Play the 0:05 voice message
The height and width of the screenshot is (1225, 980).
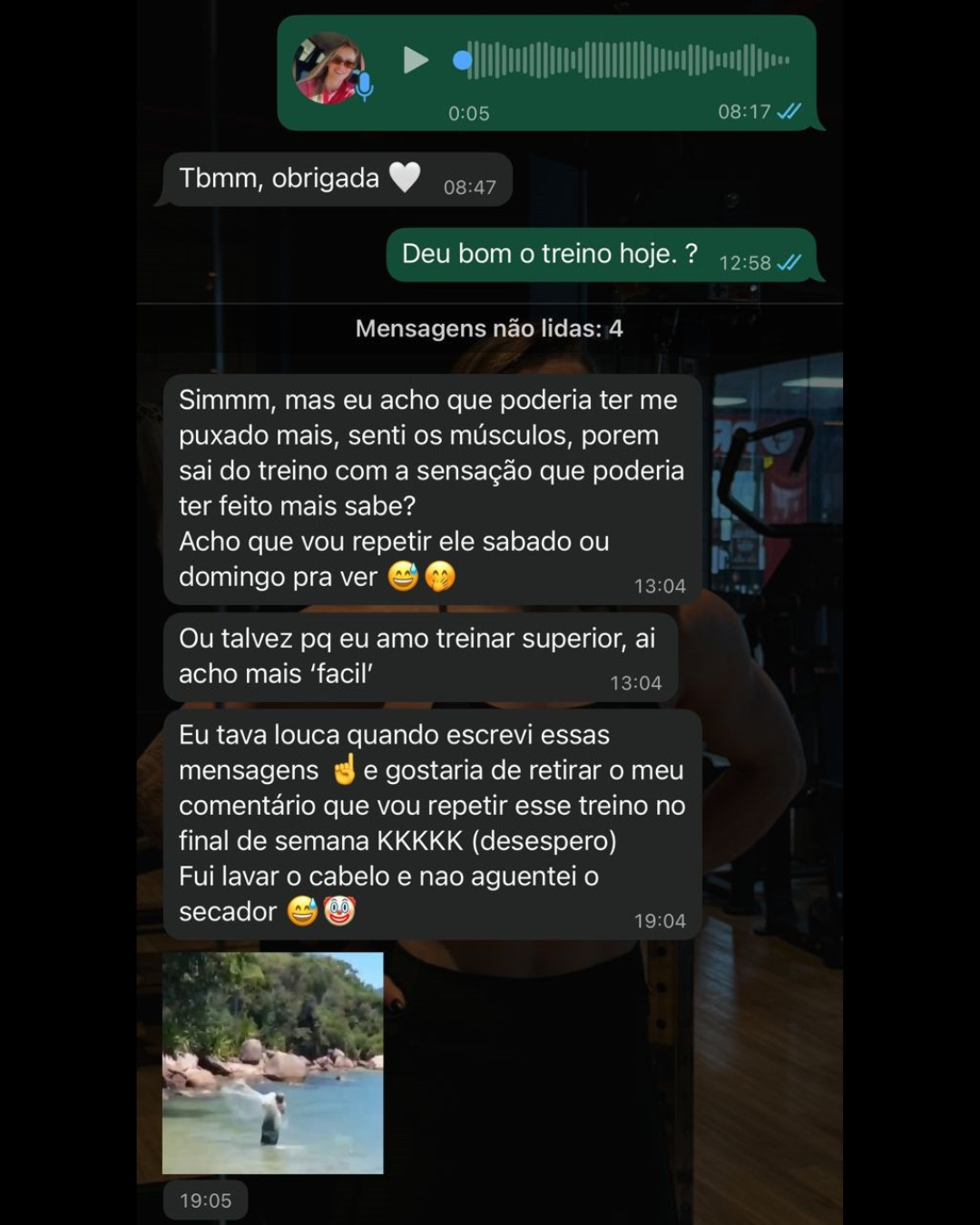click(x=416, y=61)
